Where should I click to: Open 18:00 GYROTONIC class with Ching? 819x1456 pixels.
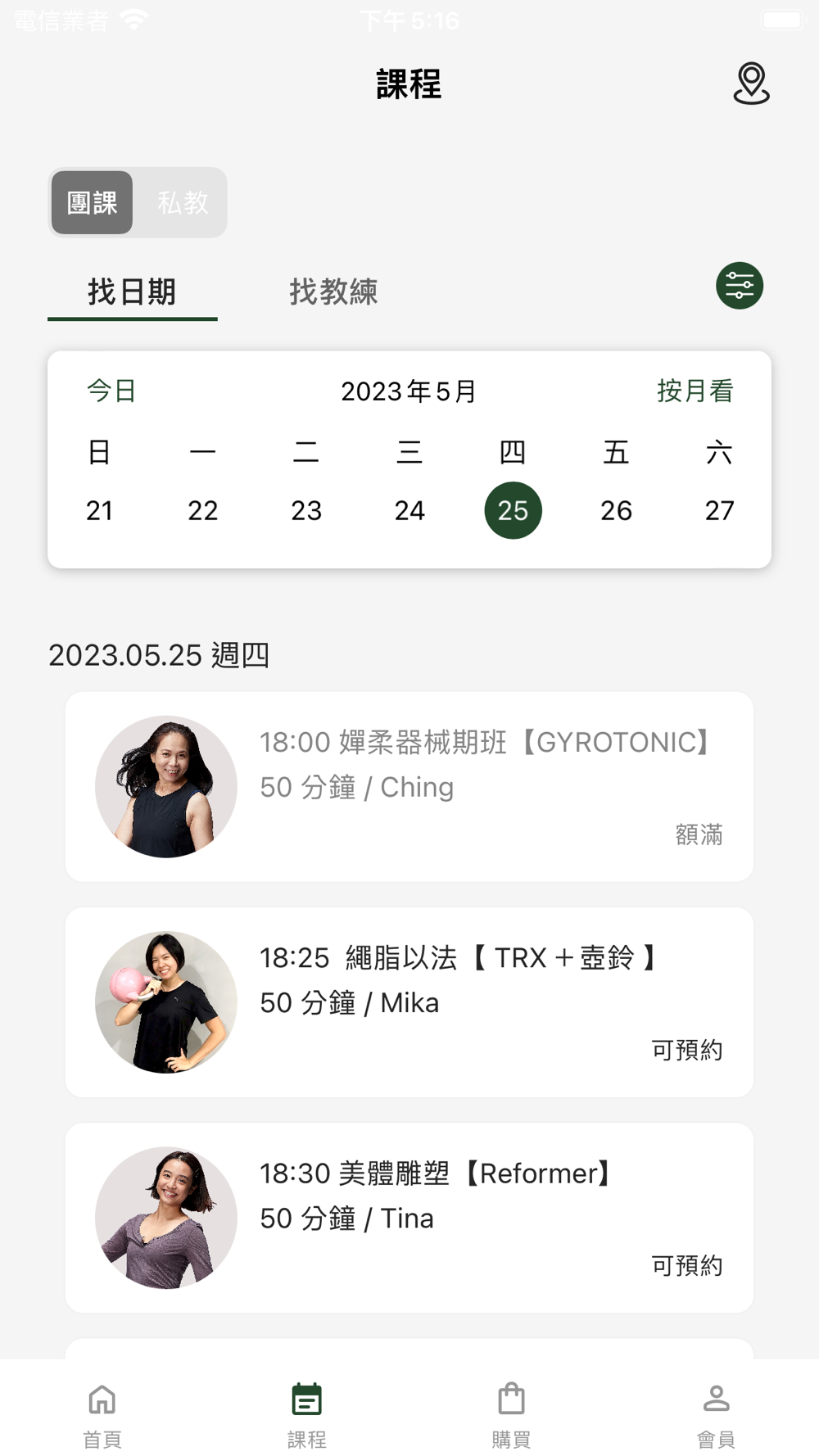point(409,787)
